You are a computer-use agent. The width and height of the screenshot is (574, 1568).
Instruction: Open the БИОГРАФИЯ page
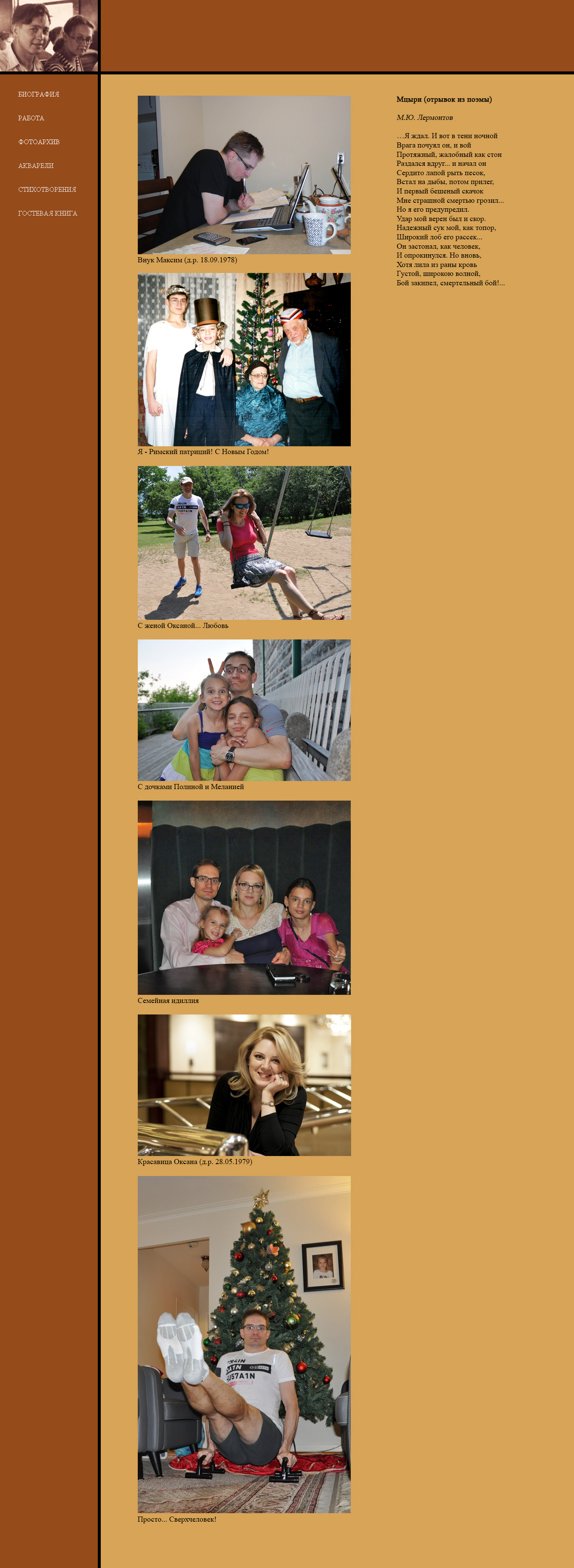pos(38,94)
